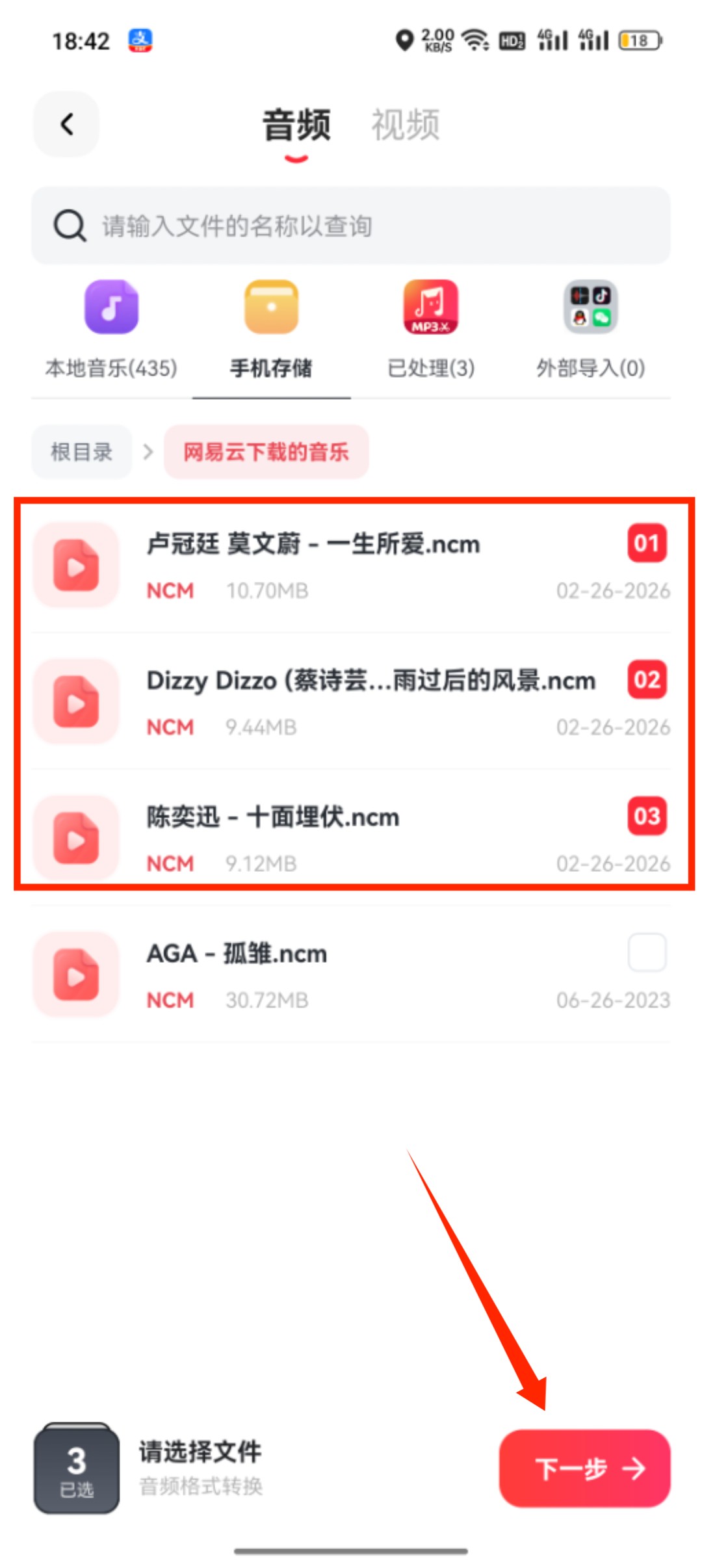Viewport: 702px width, 1568px height.
Task: Navigate back using the left chevron
Action: [x=66, y=125]
